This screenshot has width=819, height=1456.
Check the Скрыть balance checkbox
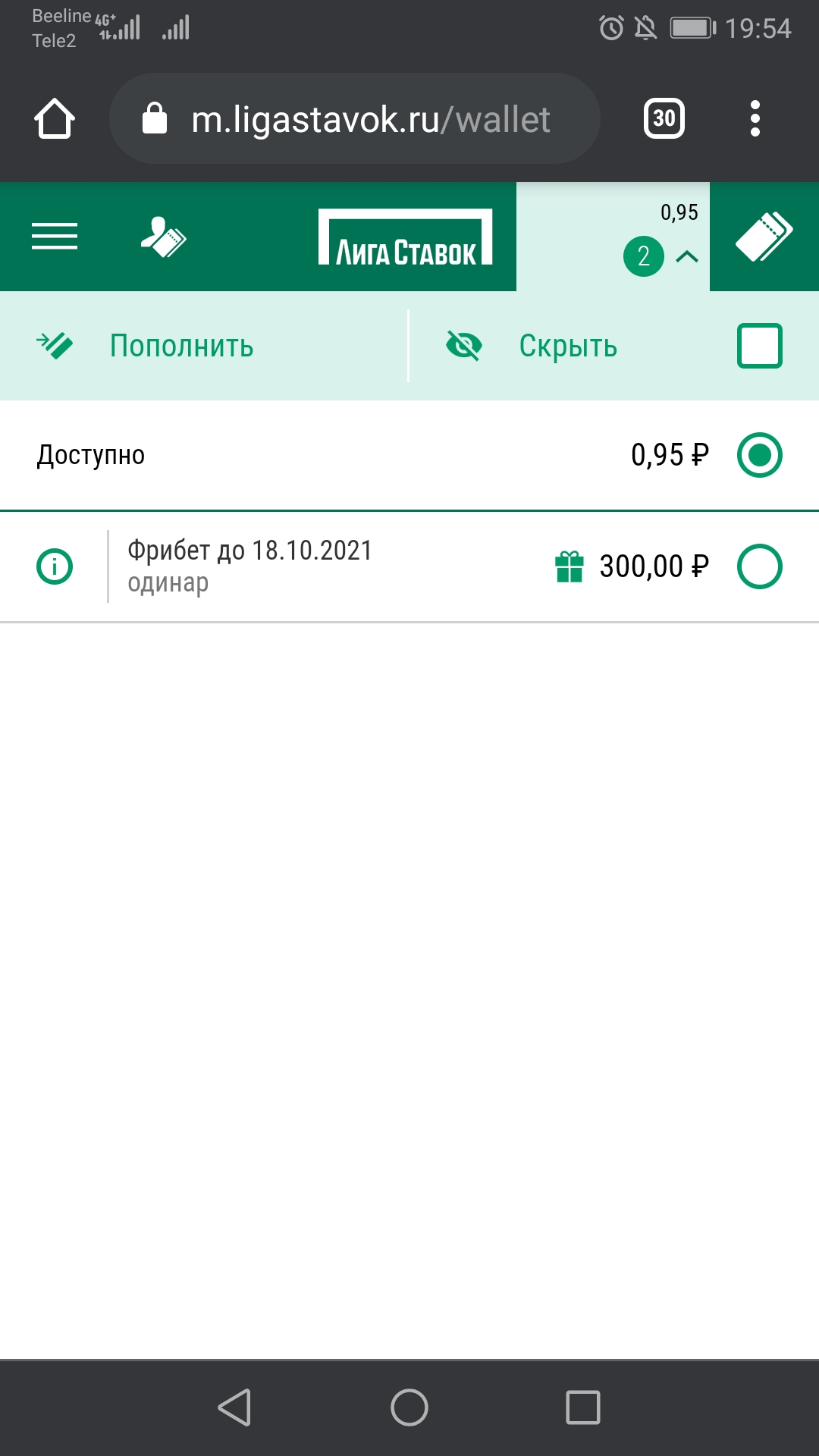pos(760,346)
